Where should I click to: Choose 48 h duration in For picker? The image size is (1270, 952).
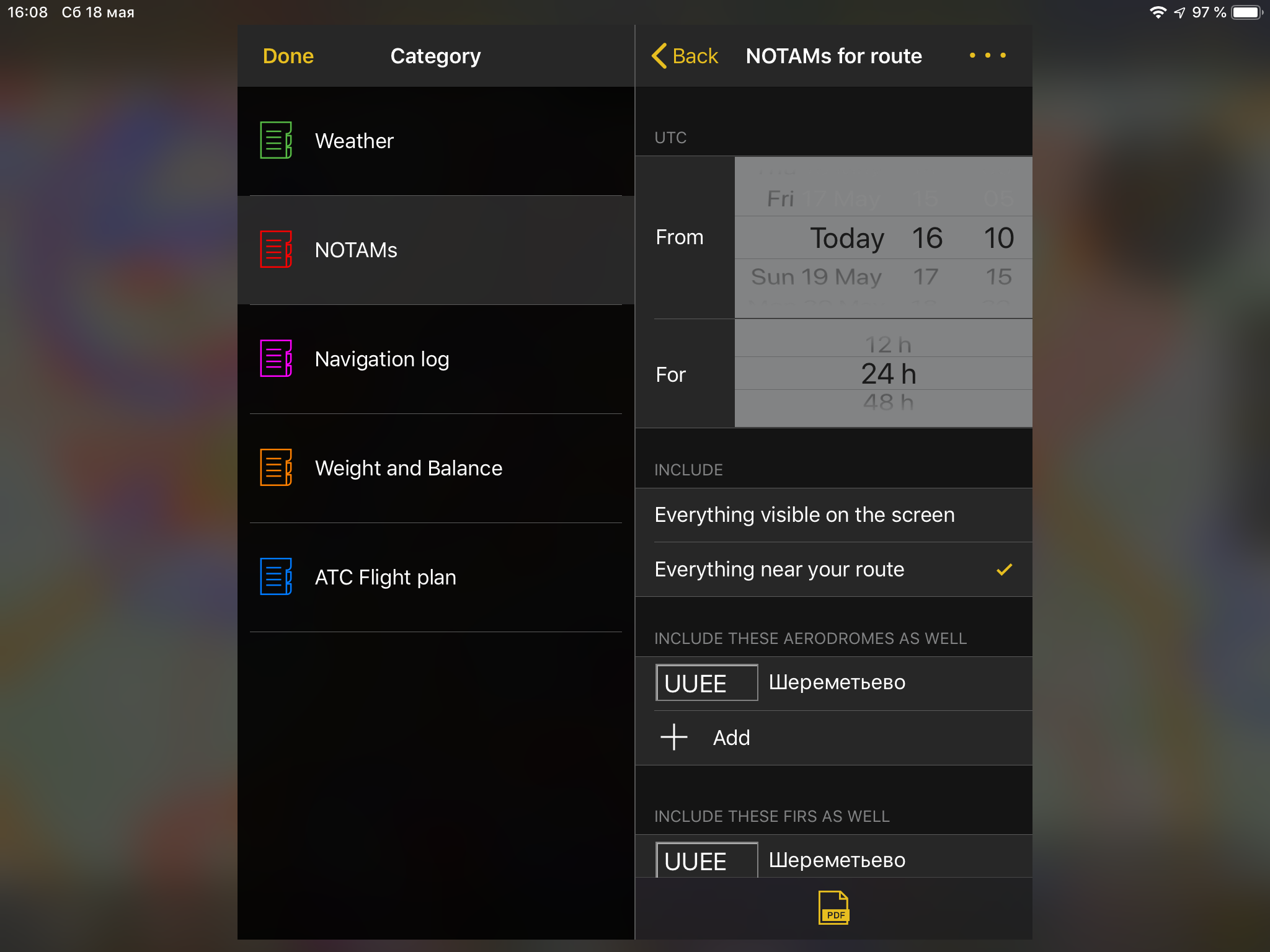coord(887,403)
